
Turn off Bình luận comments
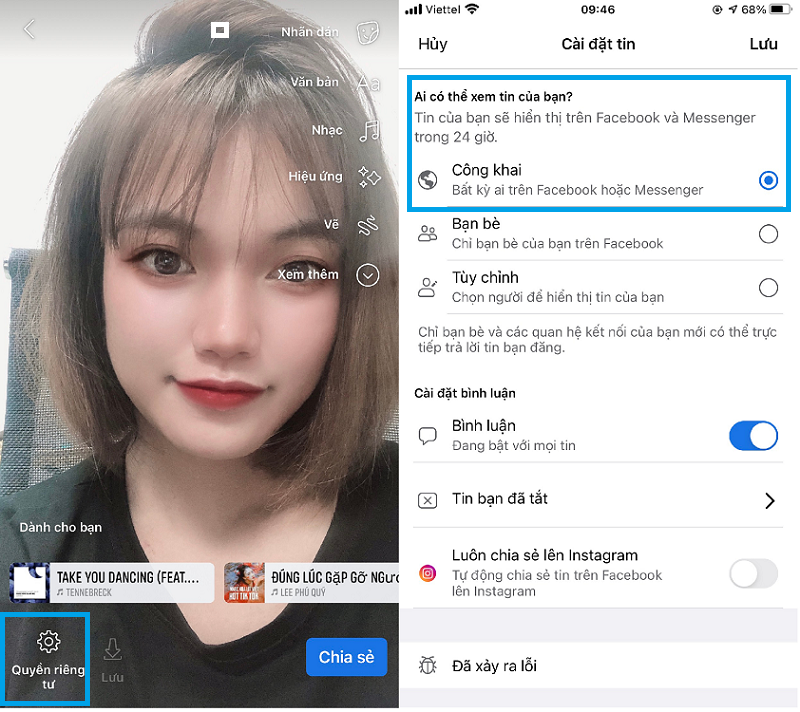coord(753,436)
